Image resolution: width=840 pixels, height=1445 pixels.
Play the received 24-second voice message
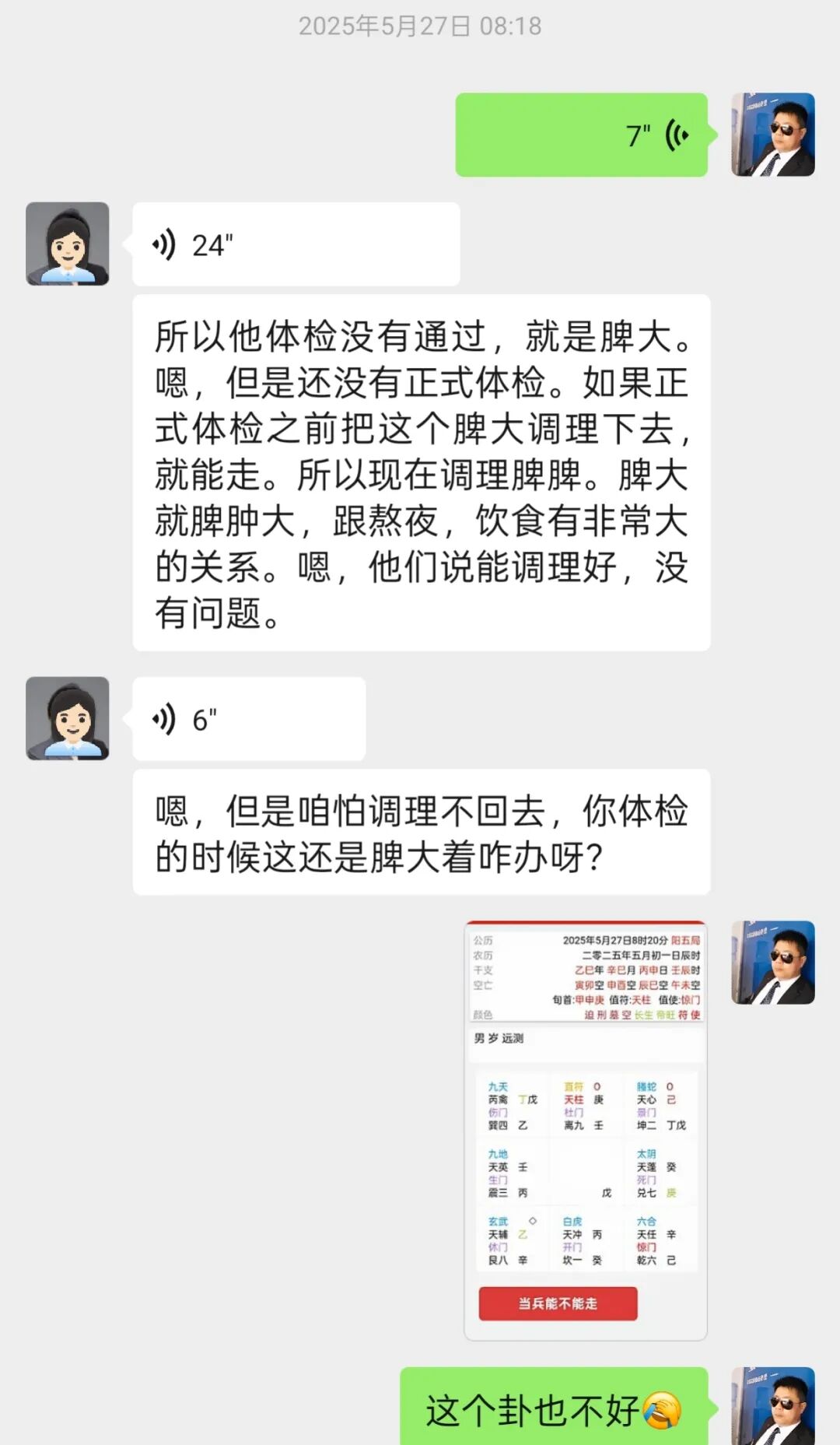[x=296, y=245]
